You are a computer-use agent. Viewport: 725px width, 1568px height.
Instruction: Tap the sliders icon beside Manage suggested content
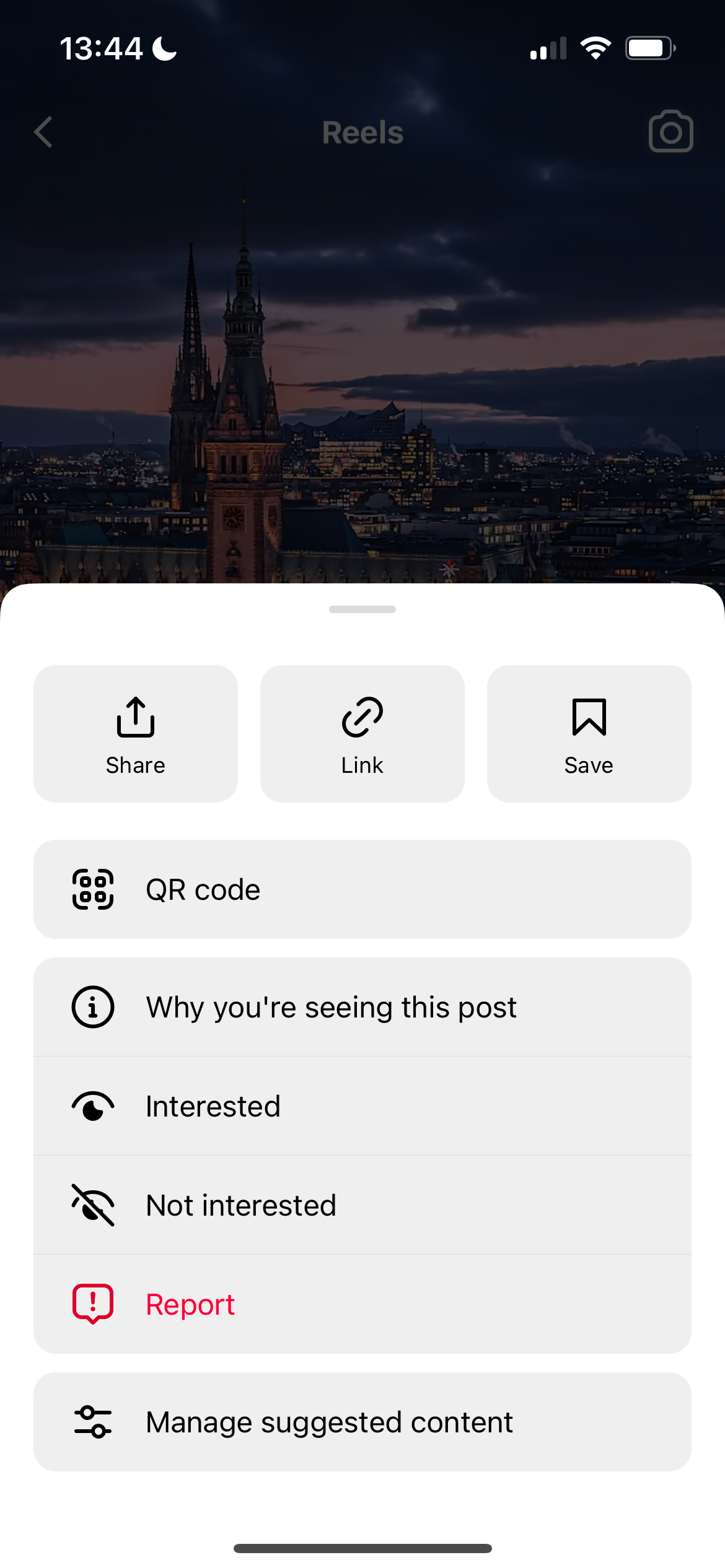[x=92, y=1422]
